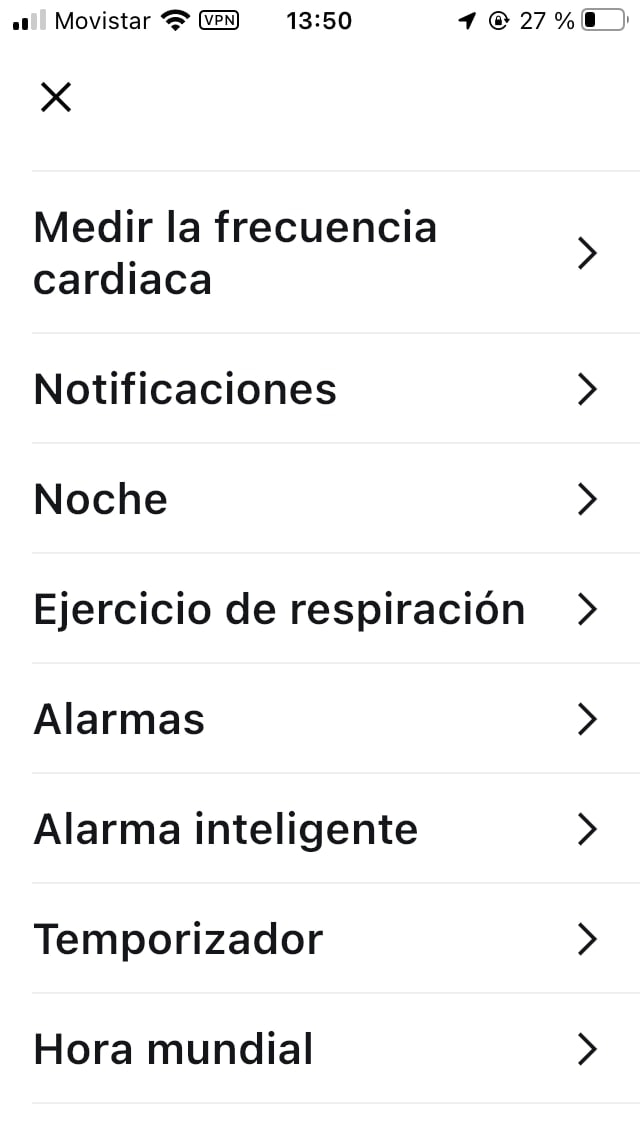The image size is (640, 1136).
Task: Close this settings menu
Action: click(56, 97)
